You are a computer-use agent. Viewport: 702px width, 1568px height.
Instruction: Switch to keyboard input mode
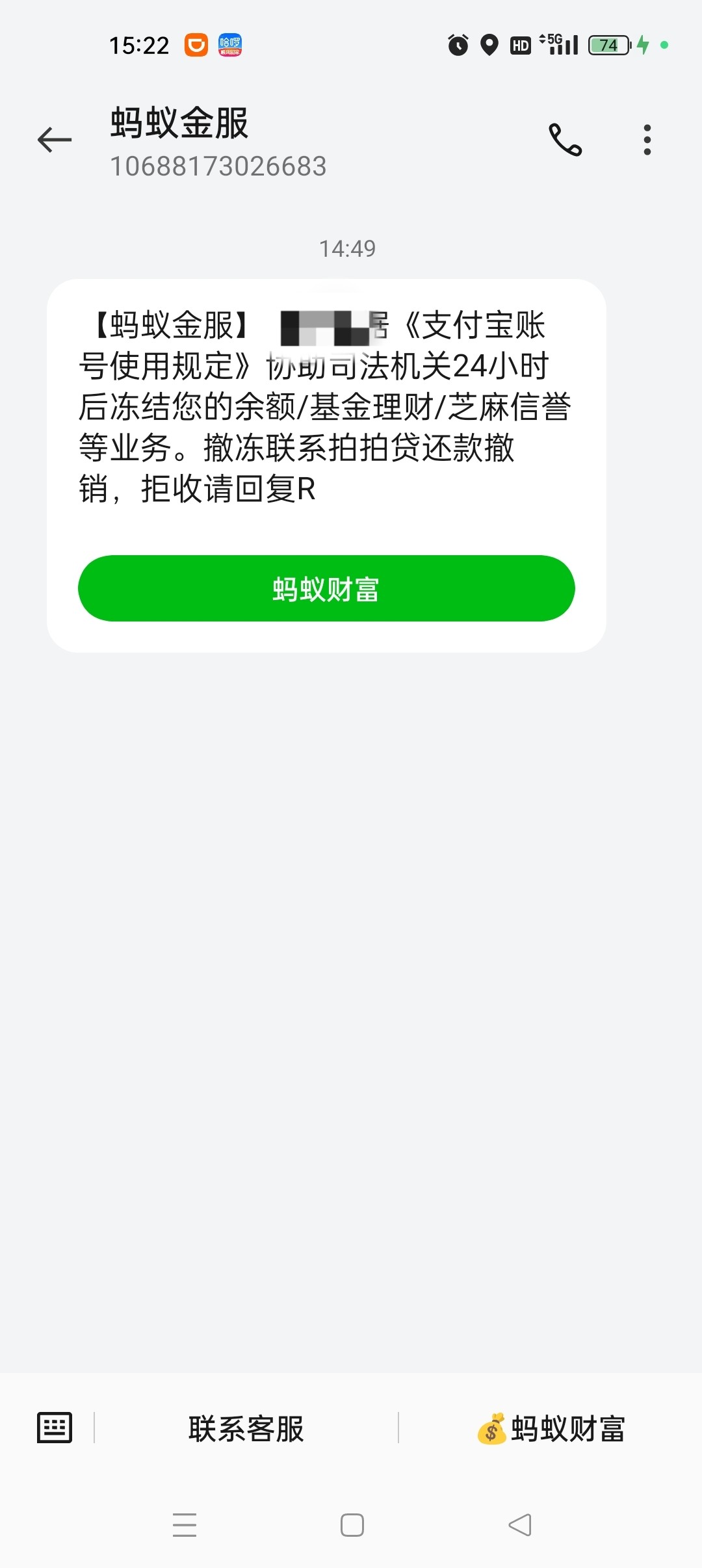55,1428
